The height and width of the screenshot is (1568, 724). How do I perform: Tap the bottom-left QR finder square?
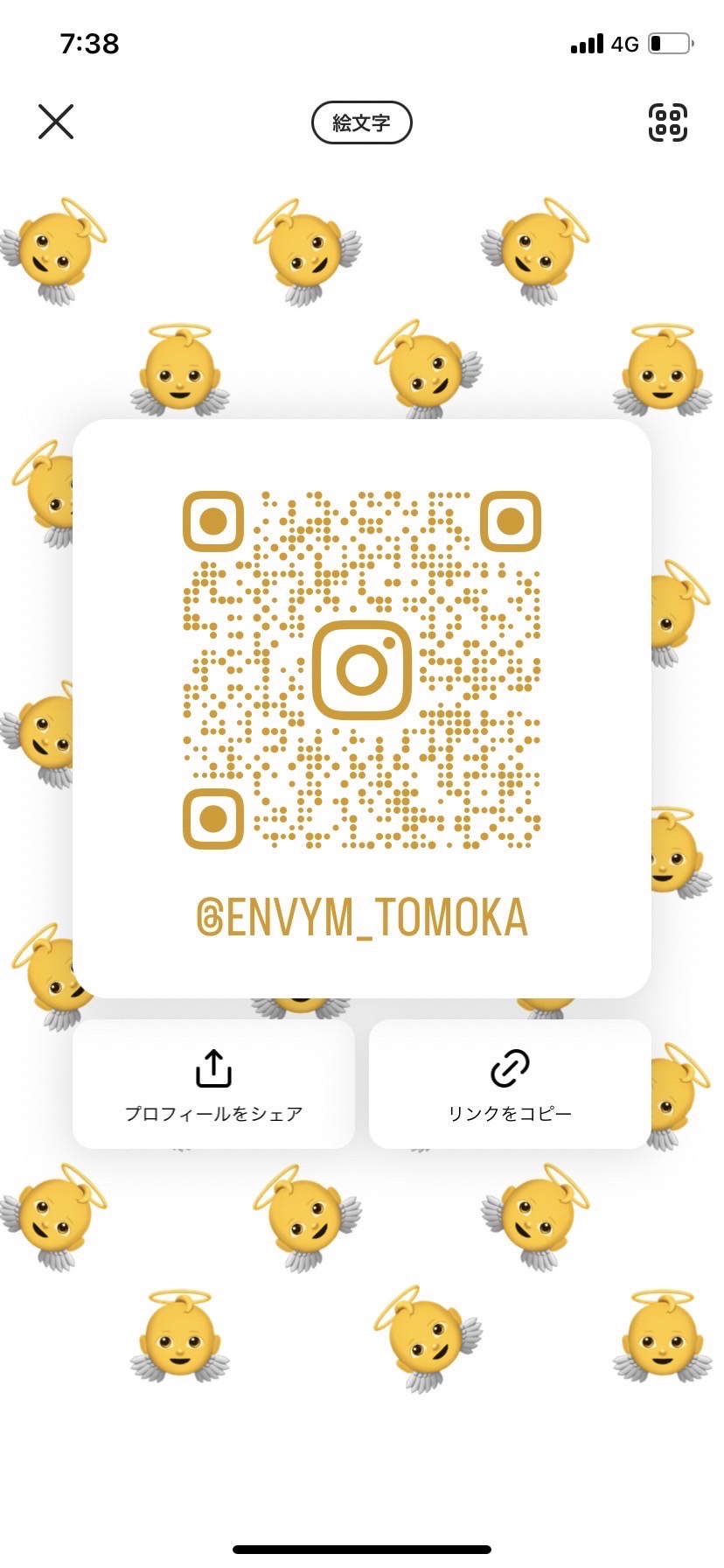tap(212, 815)
